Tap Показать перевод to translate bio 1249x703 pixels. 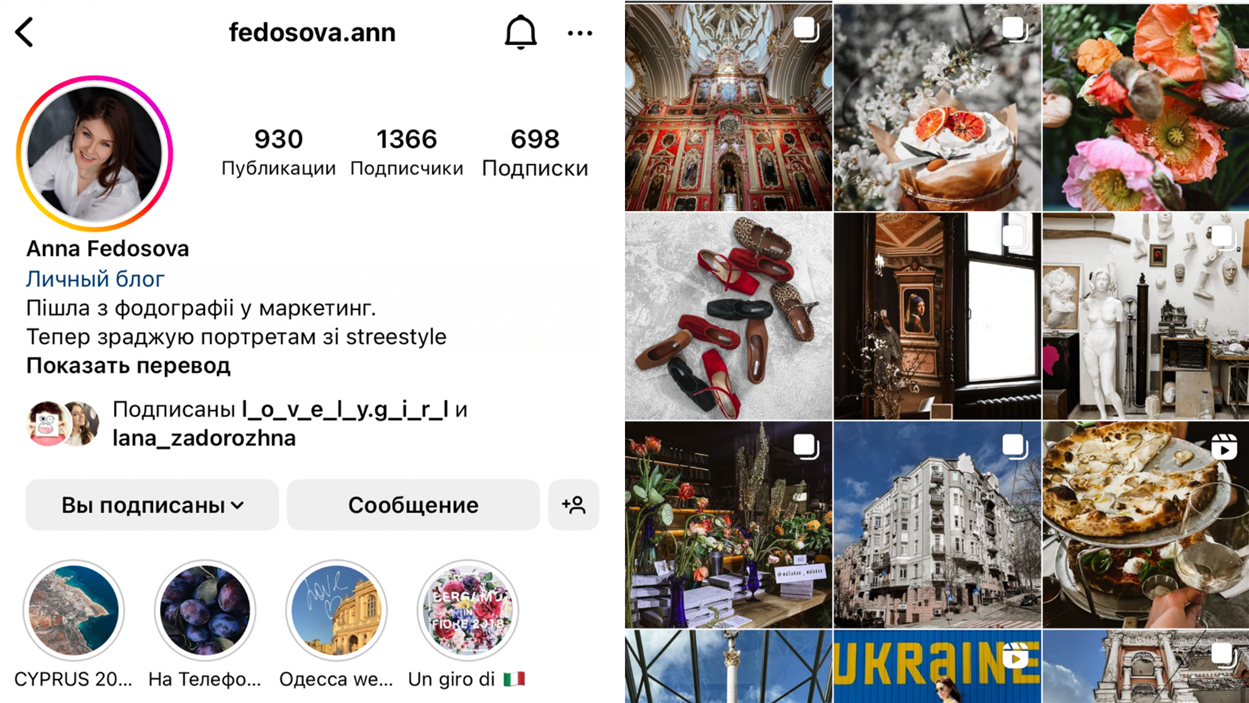click(128, 365)
